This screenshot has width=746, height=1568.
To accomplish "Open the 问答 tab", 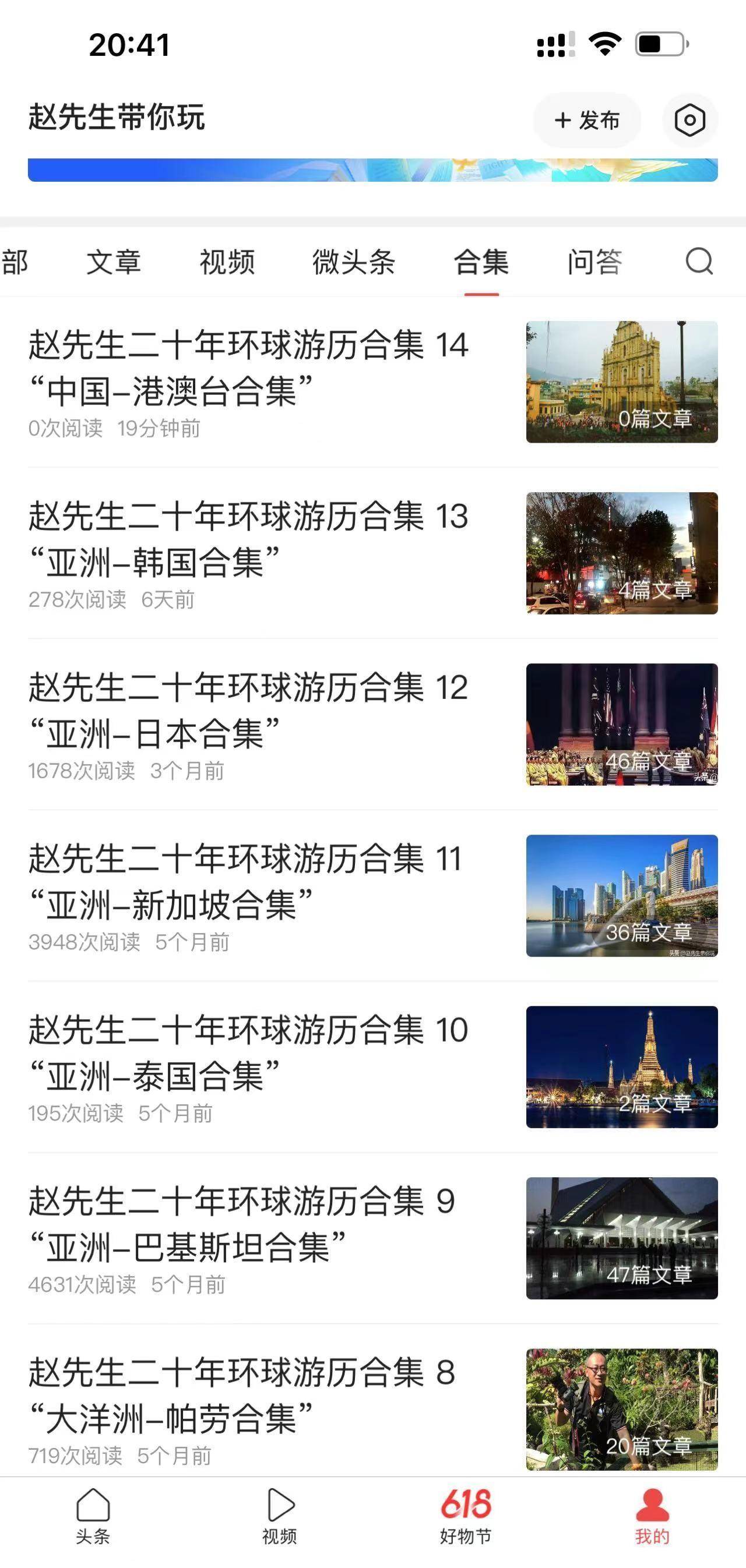I will 594,262.
